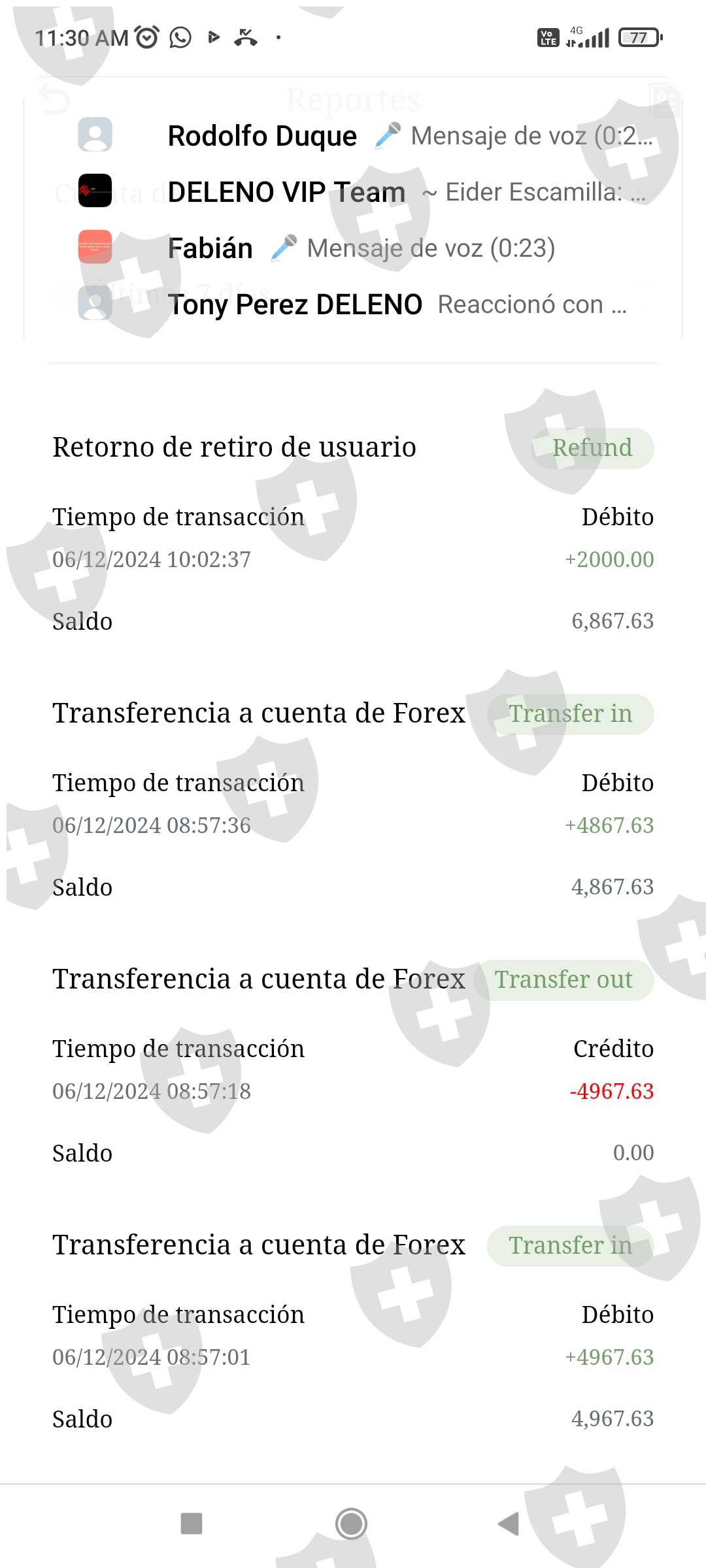Open the DELENO VIP Team notification
Viewport: 706px width, 1568px height.
[353, 192]
